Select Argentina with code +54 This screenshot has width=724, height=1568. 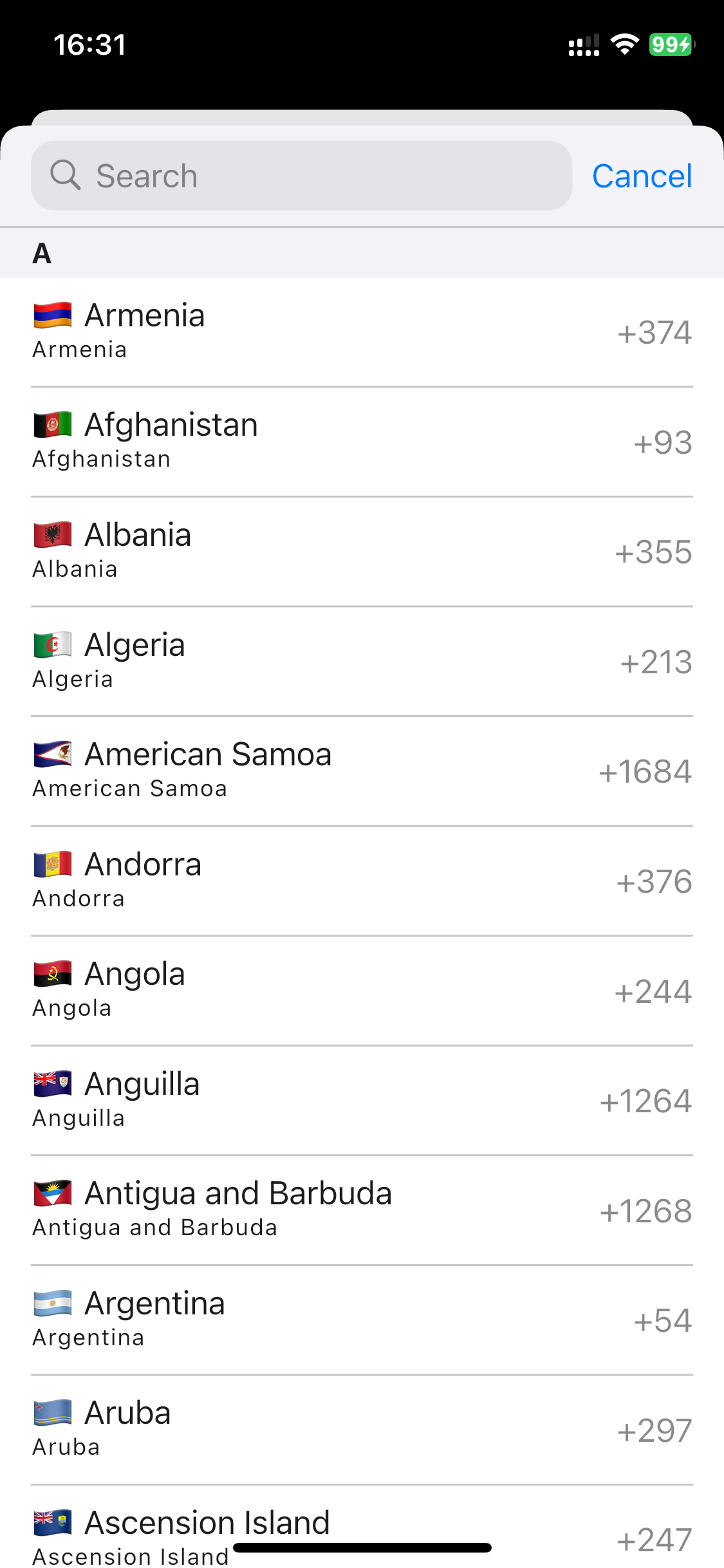(362, 1321)
